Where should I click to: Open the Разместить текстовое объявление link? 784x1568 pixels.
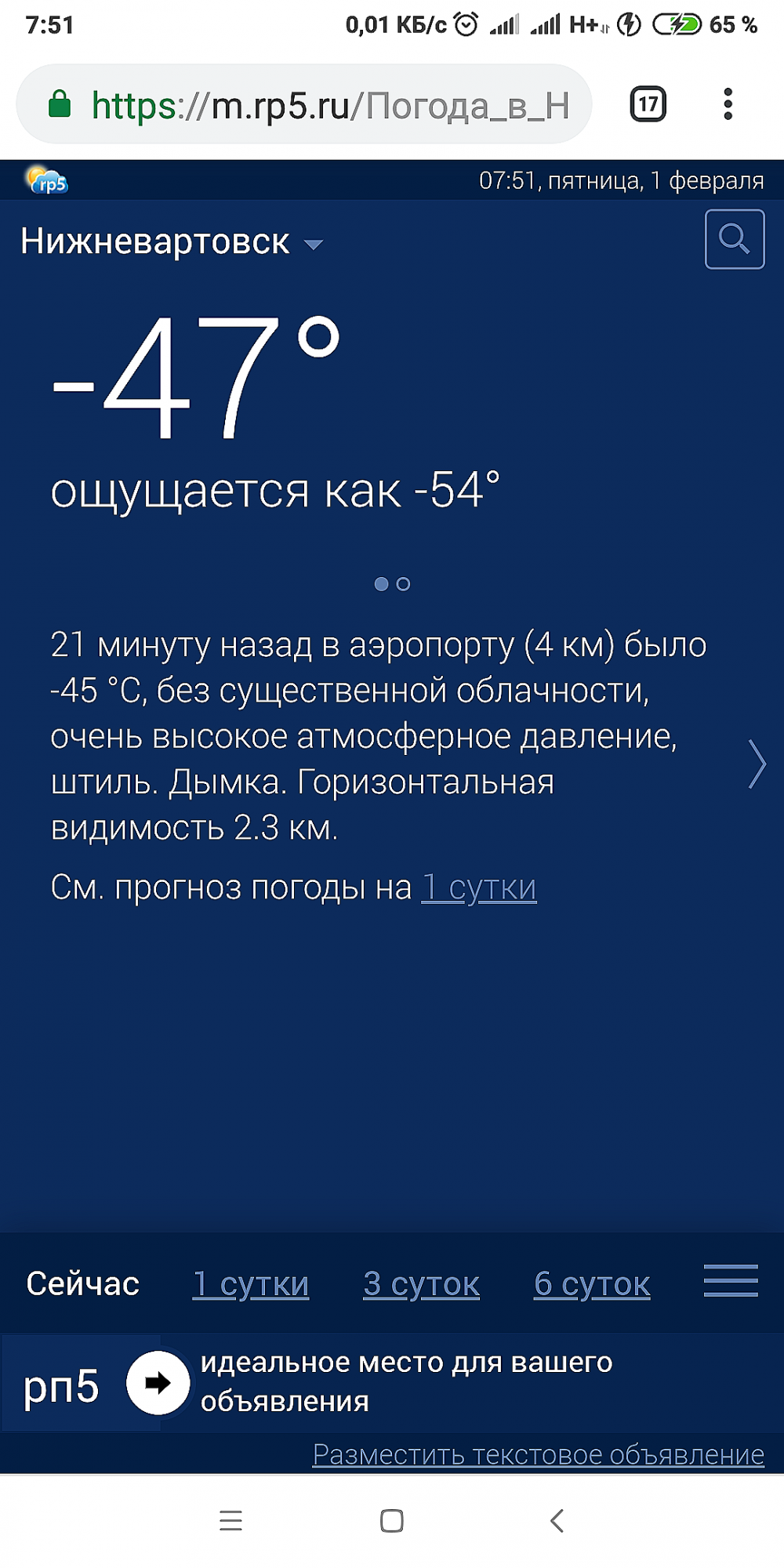tap(538, 1454)
